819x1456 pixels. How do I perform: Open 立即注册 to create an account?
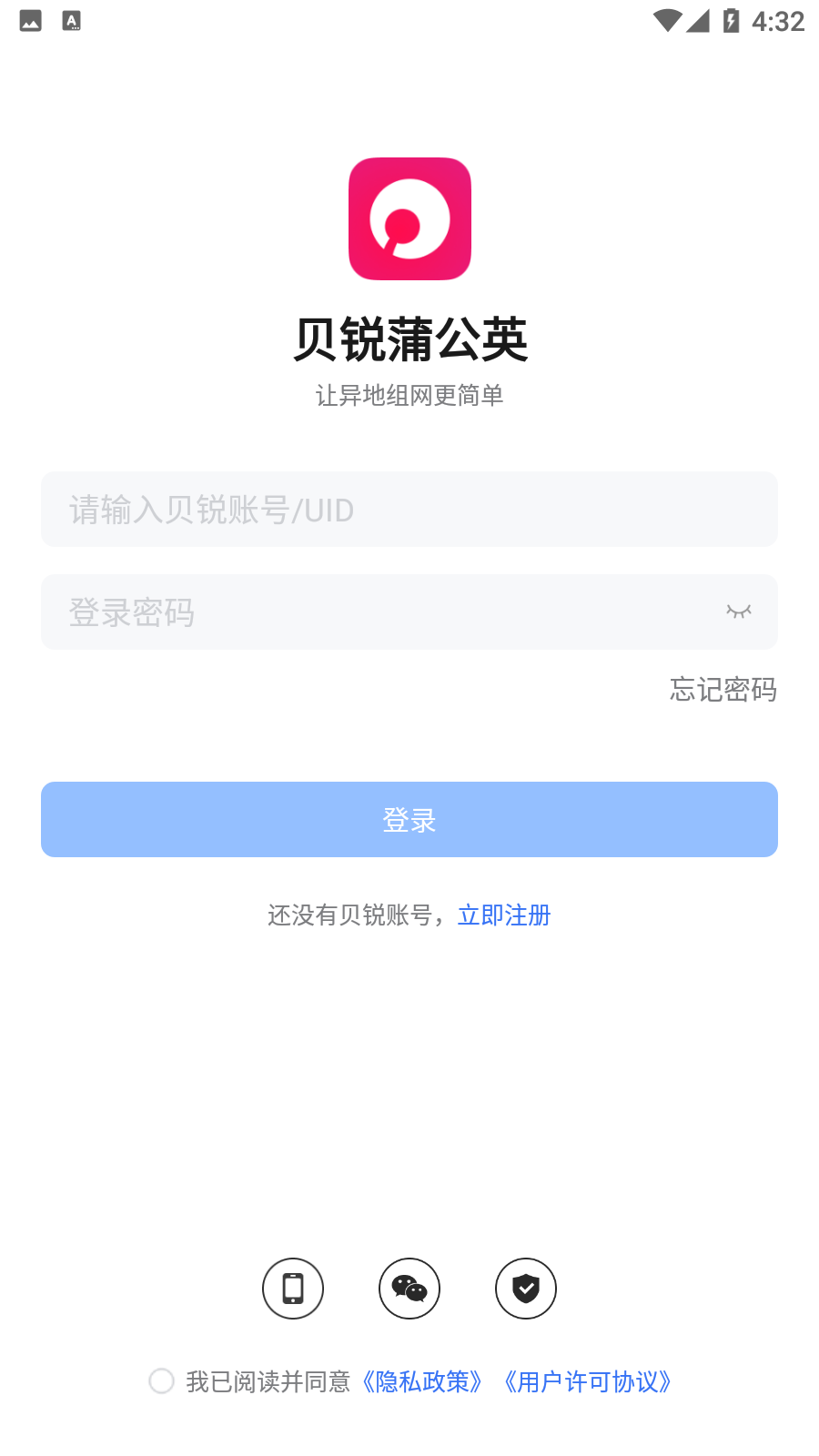coord(504,915)
